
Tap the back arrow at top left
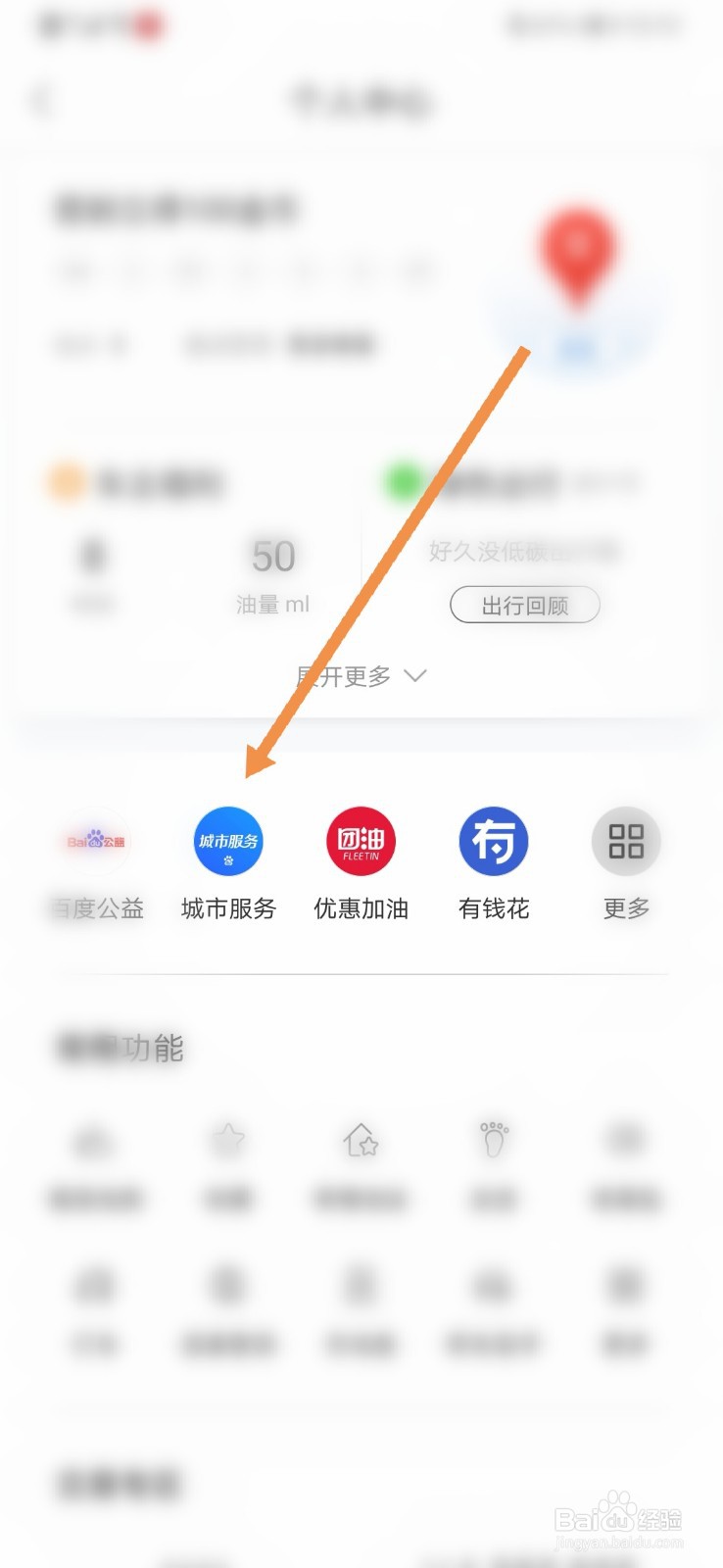coord(41,100)
